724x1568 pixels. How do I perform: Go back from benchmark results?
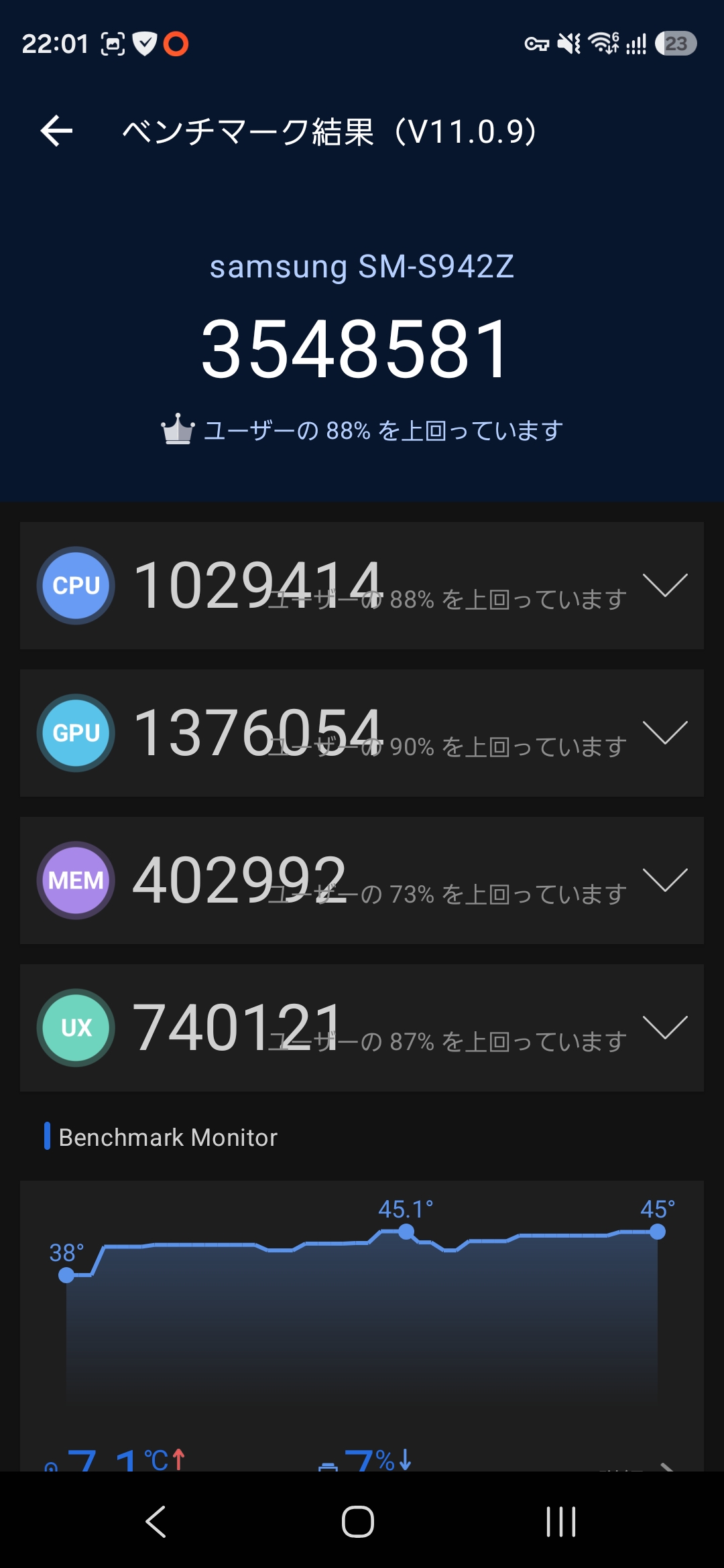click(x=56, y=131)
